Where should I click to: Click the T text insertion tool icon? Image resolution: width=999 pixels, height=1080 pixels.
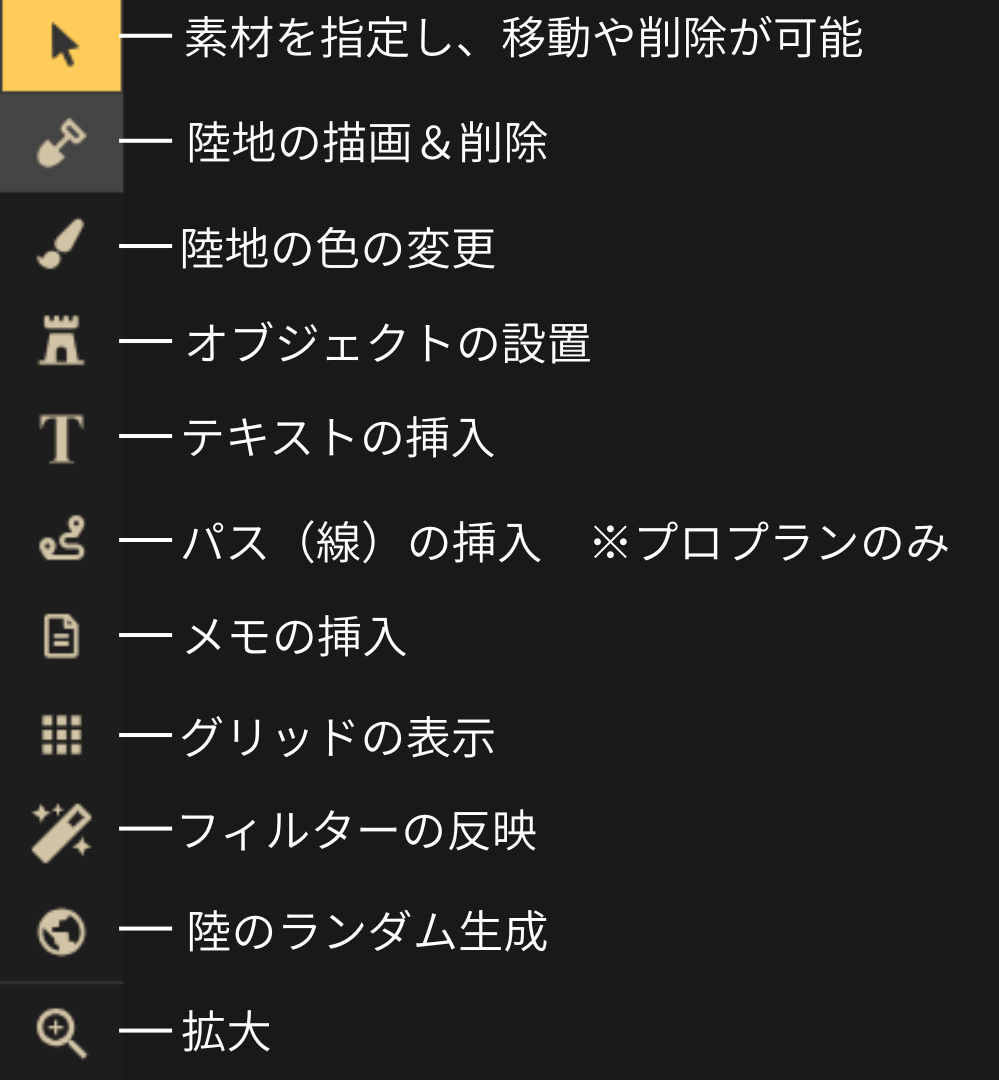[x=62, y=440]
